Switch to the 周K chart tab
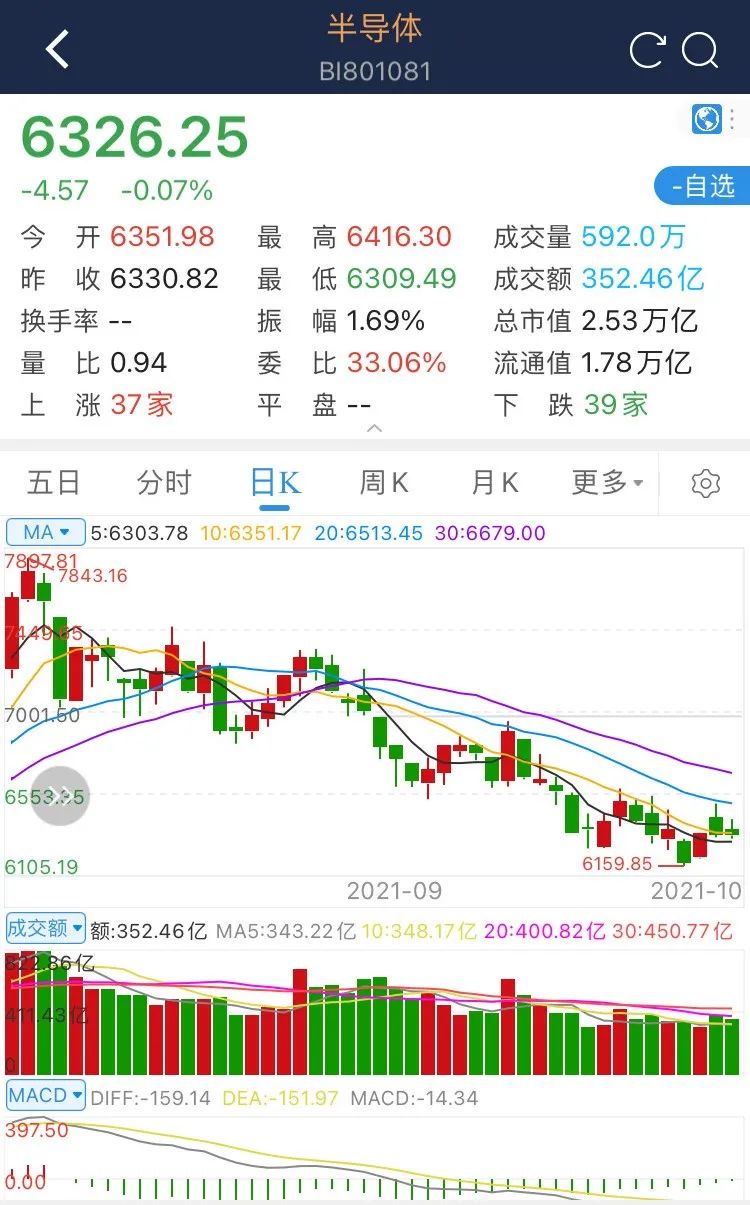Viewport: 750px width, 1205px height. (x=385, y=483)
